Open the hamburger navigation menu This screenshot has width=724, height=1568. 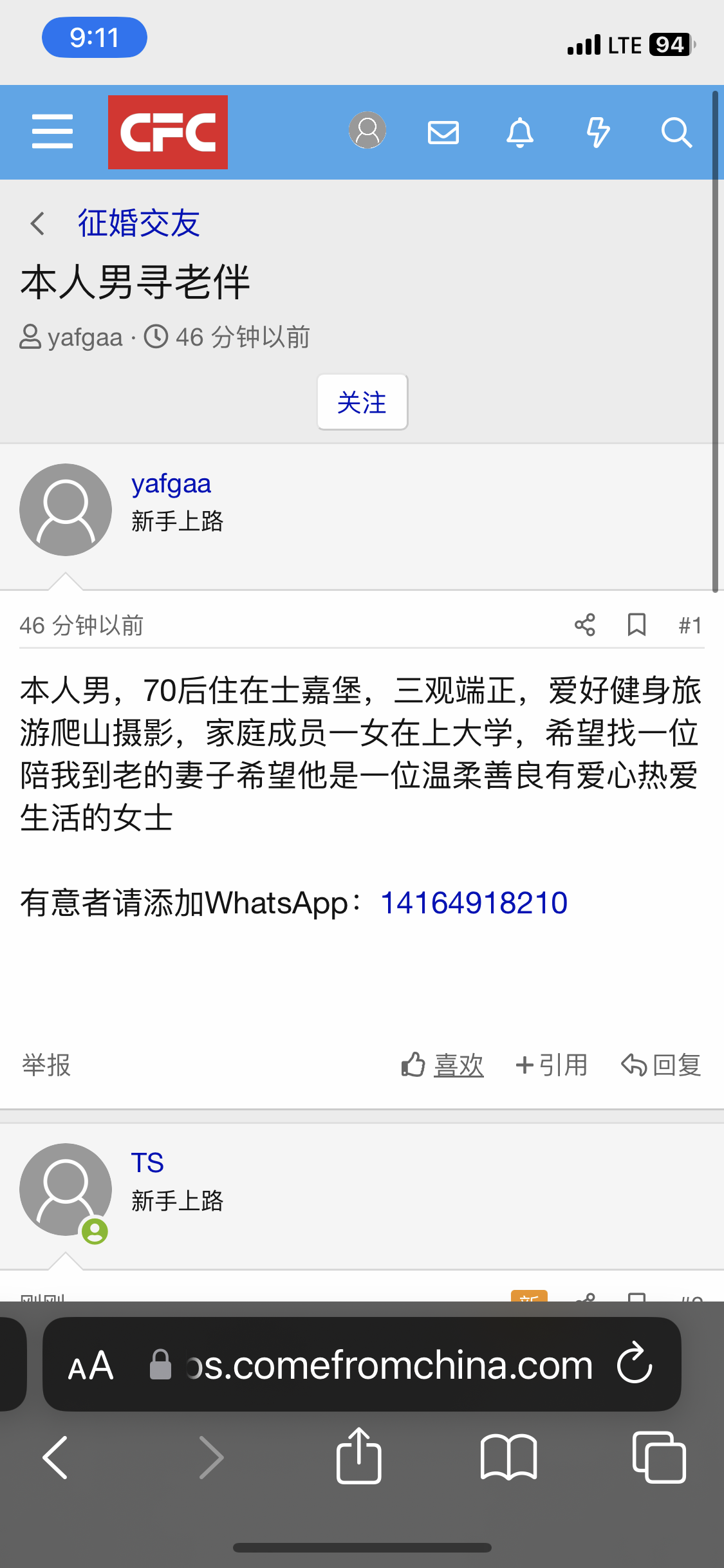pyautogui.click(x=52, y=132)
